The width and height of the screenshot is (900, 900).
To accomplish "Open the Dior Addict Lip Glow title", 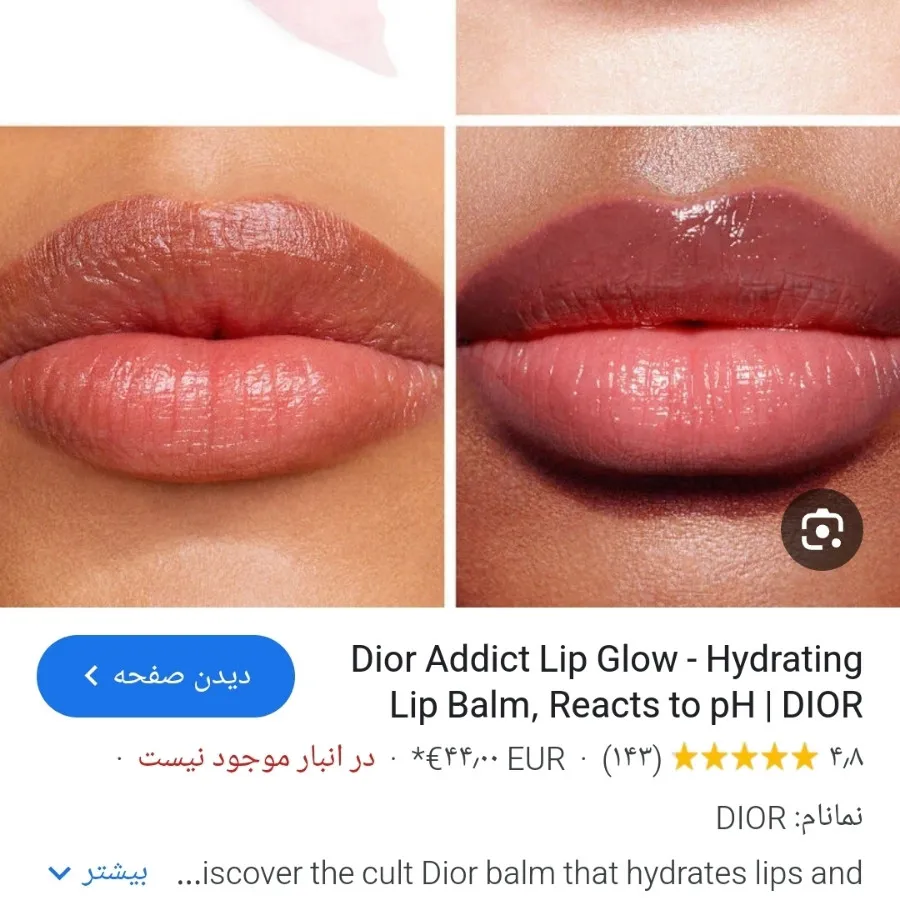I will click(606, 682).
